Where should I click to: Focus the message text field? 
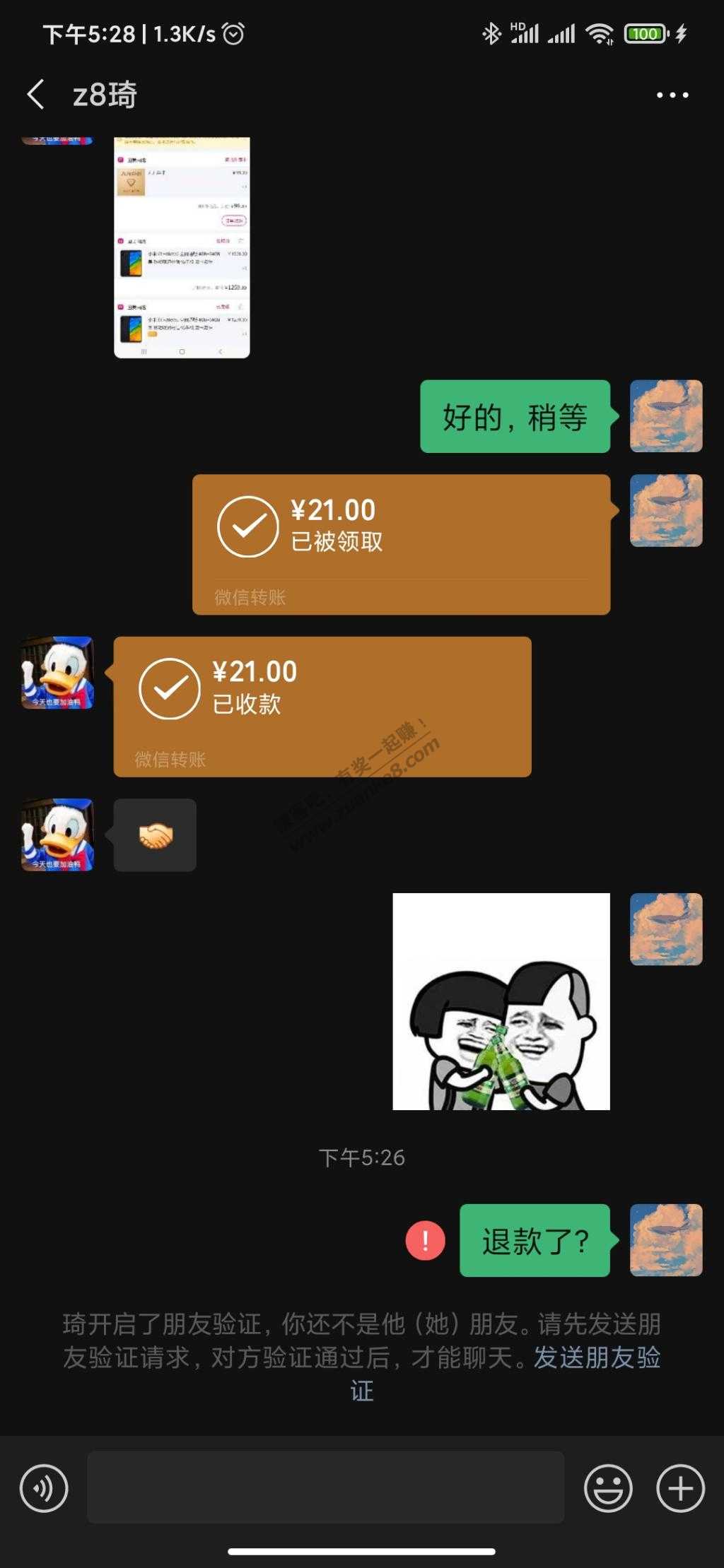point(325,1488)
